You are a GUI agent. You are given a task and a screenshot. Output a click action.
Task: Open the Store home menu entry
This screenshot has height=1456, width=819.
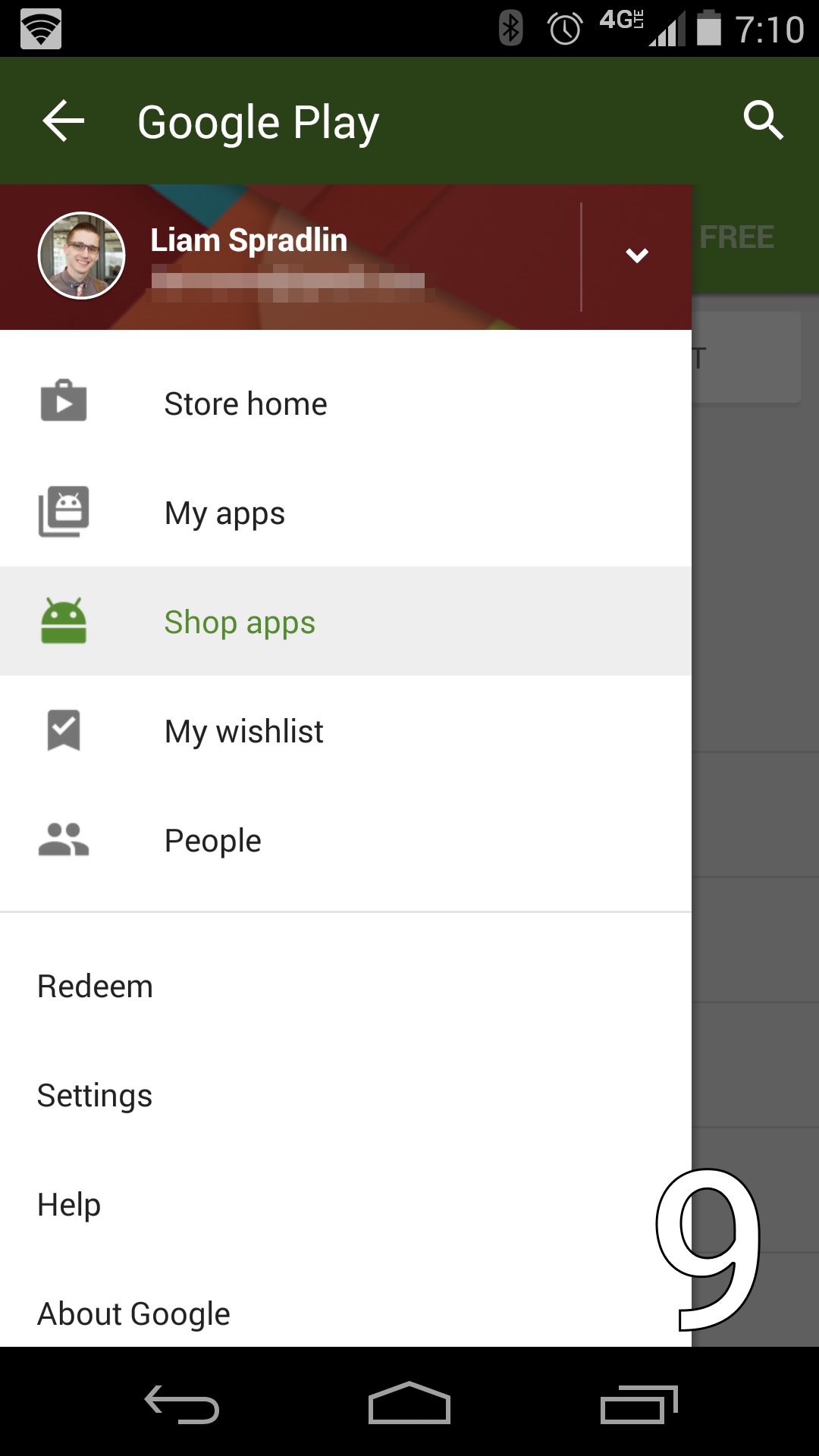point(245,403)
